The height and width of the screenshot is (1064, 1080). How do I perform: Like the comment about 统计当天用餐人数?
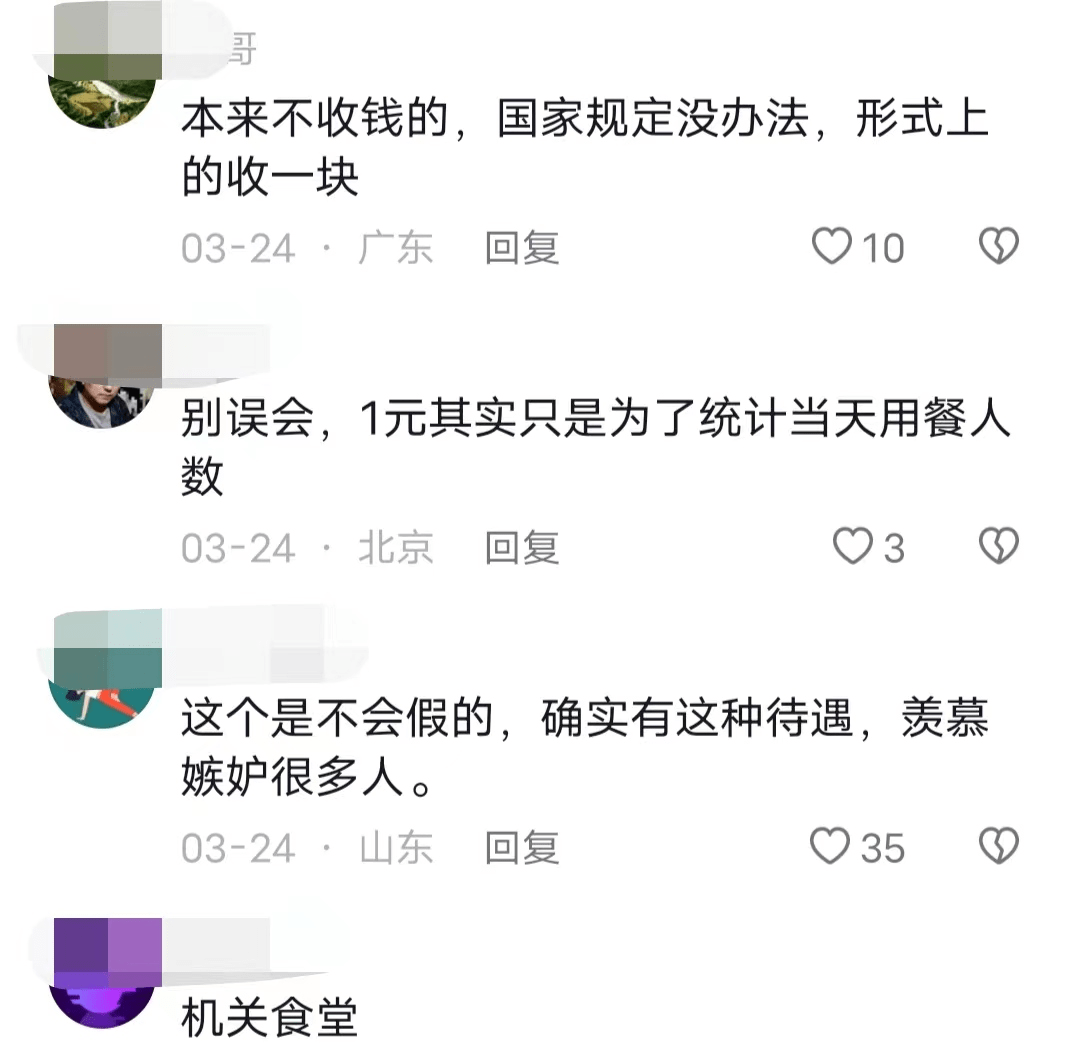pos(852,547)
